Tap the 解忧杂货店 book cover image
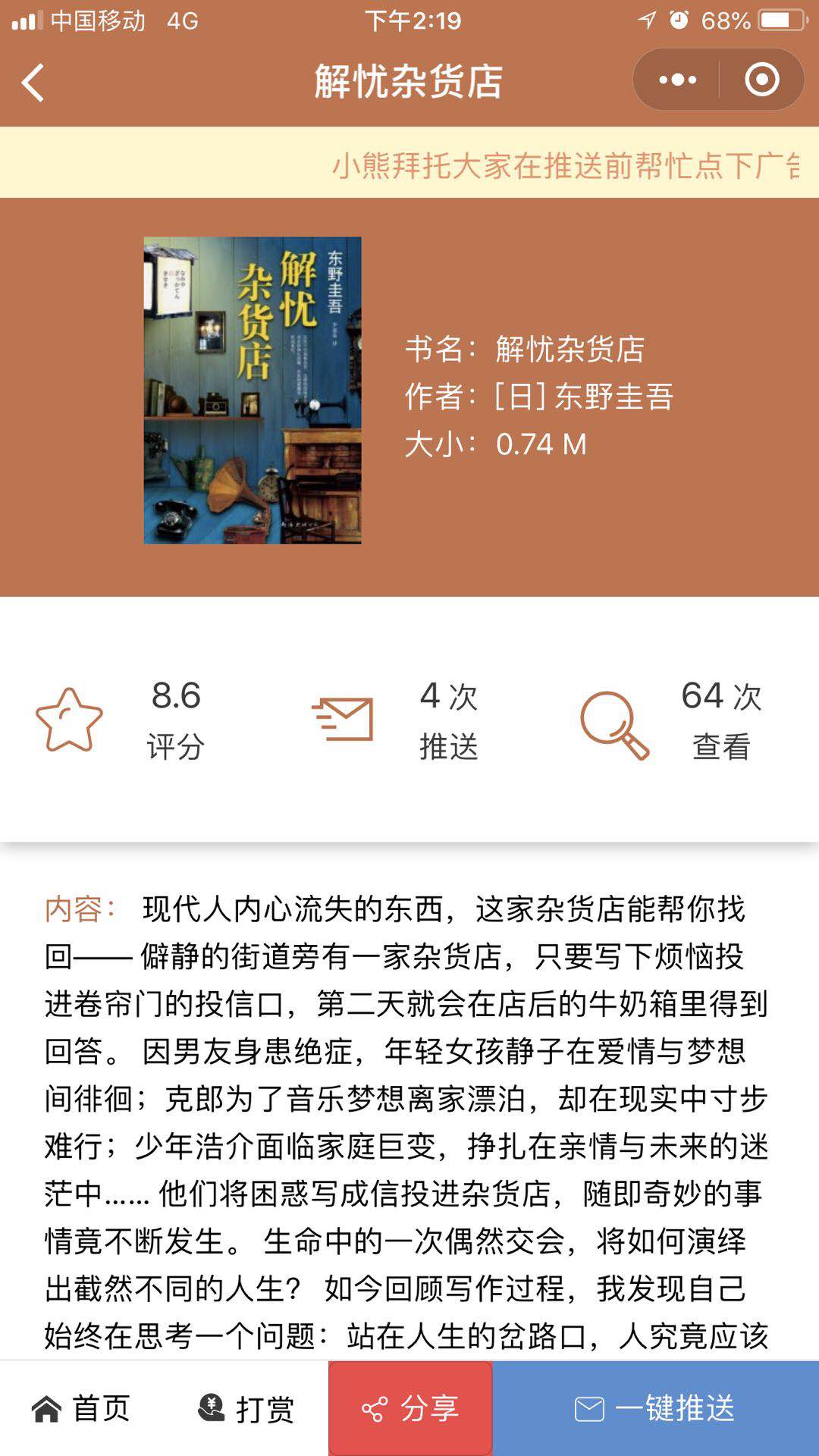Viewport: 819px width, 1456px height. [253, 390]
